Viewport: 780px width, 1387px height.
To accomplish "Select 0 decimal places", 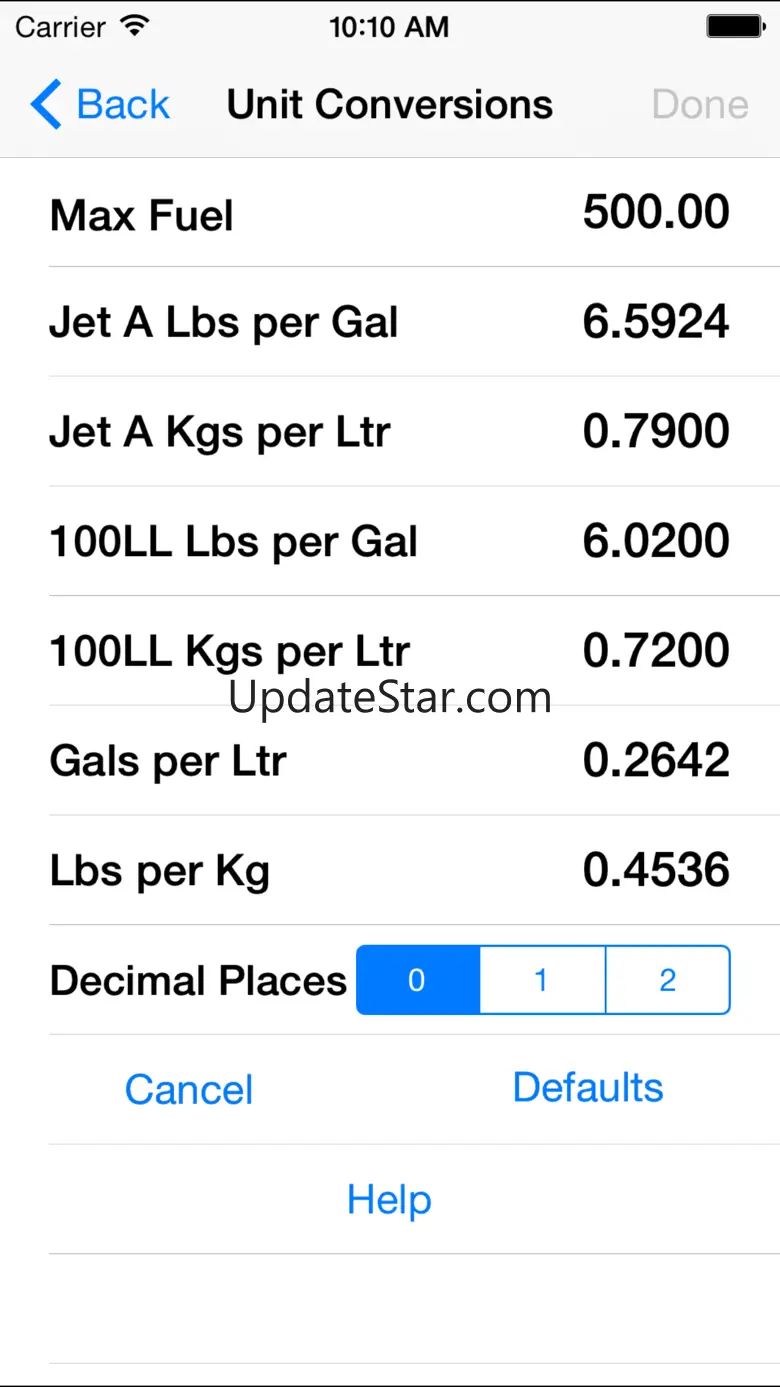I will [418, 980].
